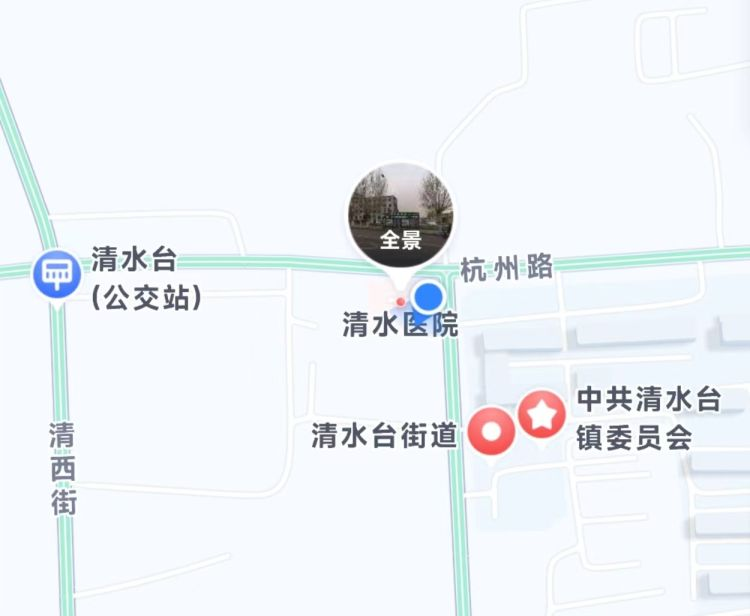Select the 清水台街道 red location pin
The height and width of the screenshot is (616, 750).
tap(492, 431)
